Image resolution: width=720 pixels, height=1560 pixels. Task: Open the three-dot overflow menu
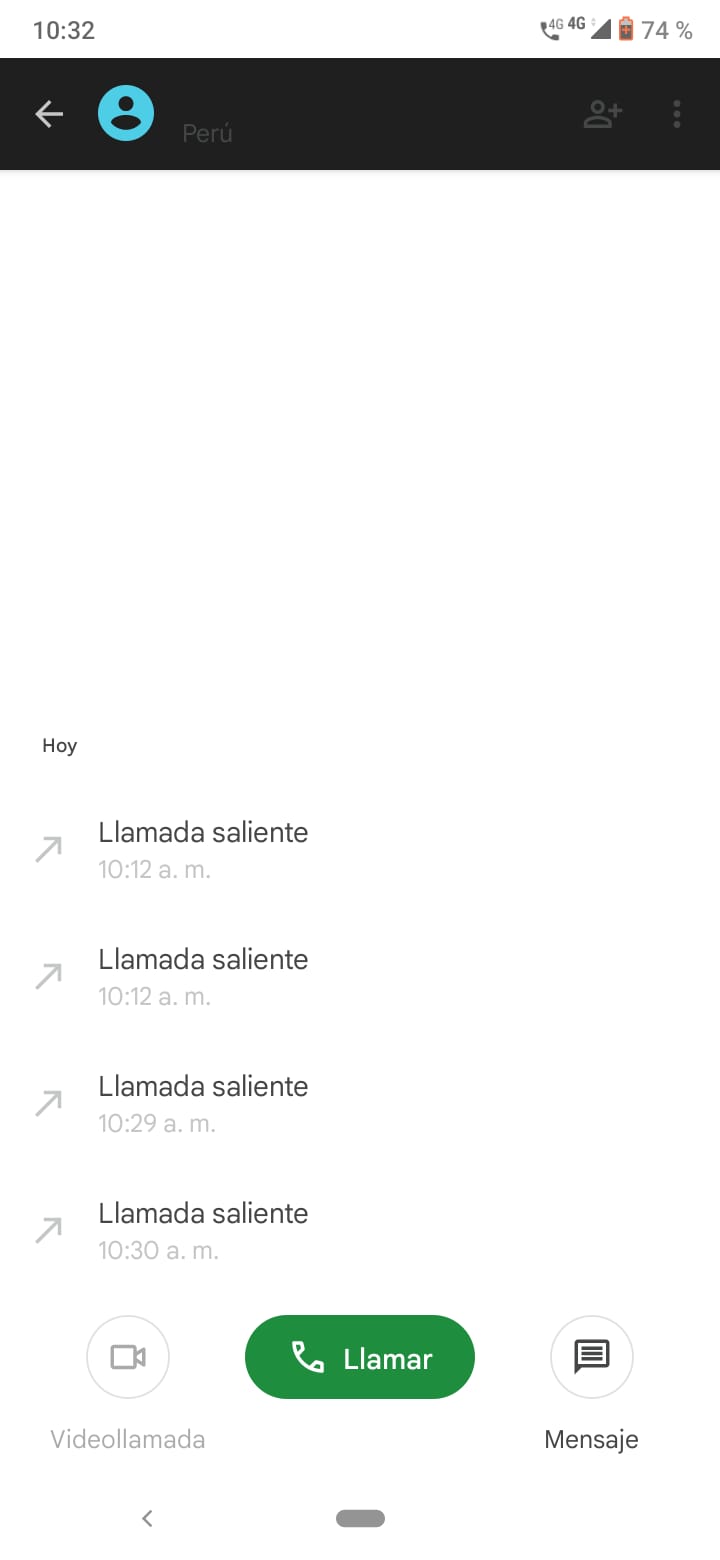pyautogui.click(x=677, y=114)
